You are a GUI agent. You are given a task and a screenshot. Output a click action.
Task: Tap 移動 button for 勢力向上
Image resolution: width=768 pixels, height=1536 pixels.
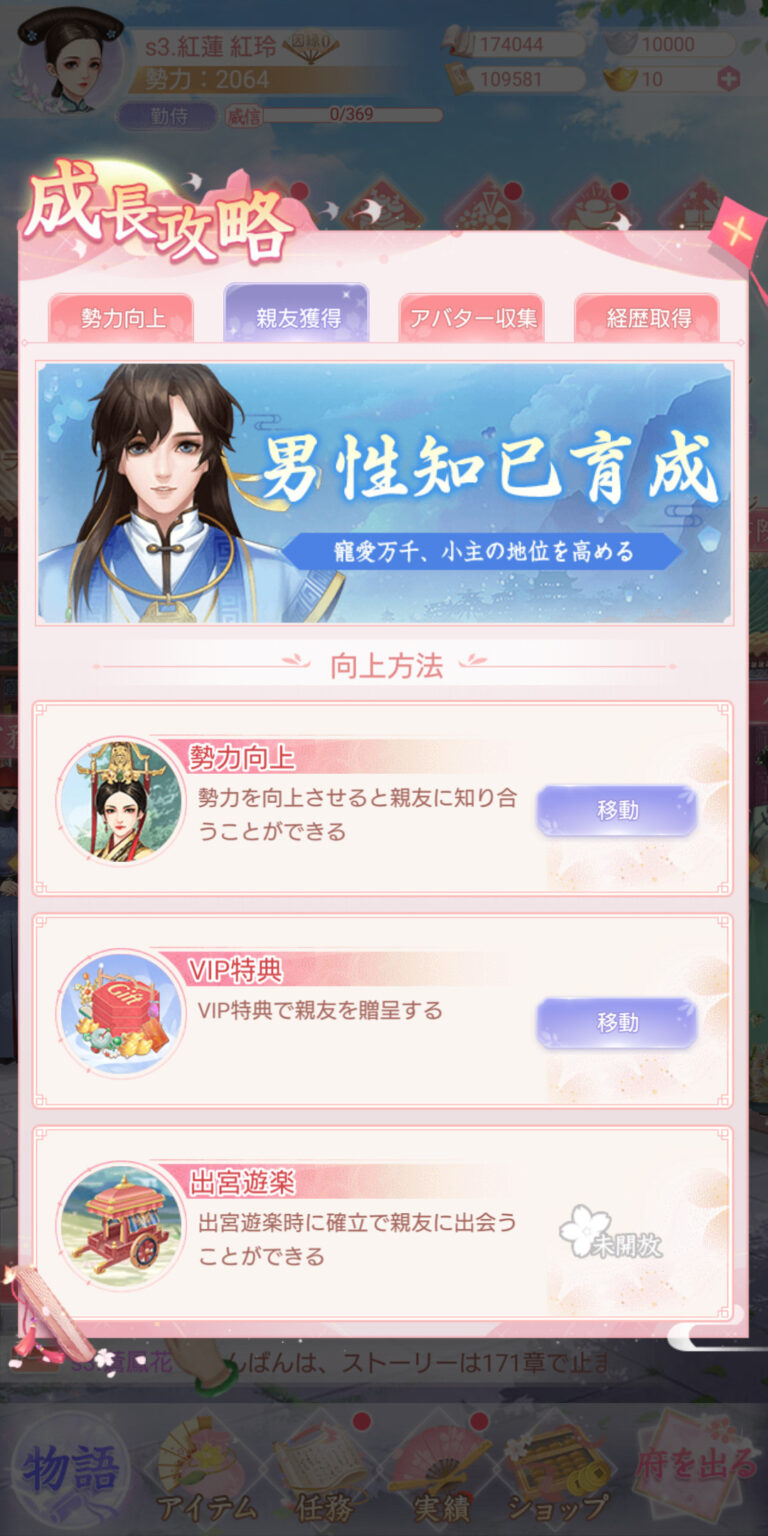(616, 810)
